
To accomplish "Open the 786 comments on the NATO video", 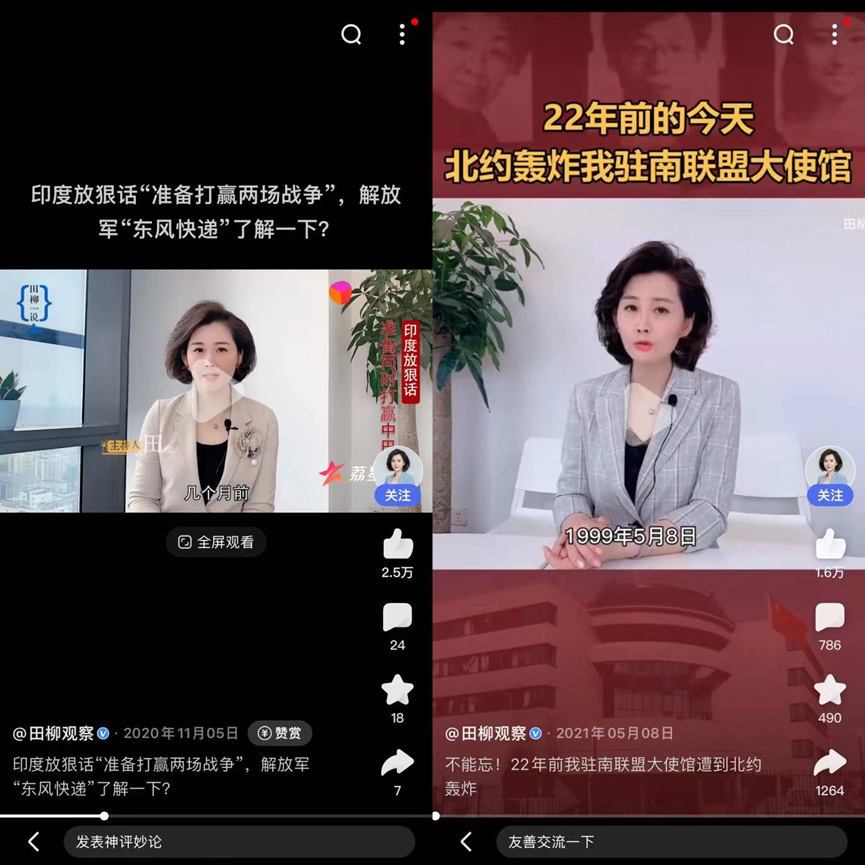I will coord(830,618).
